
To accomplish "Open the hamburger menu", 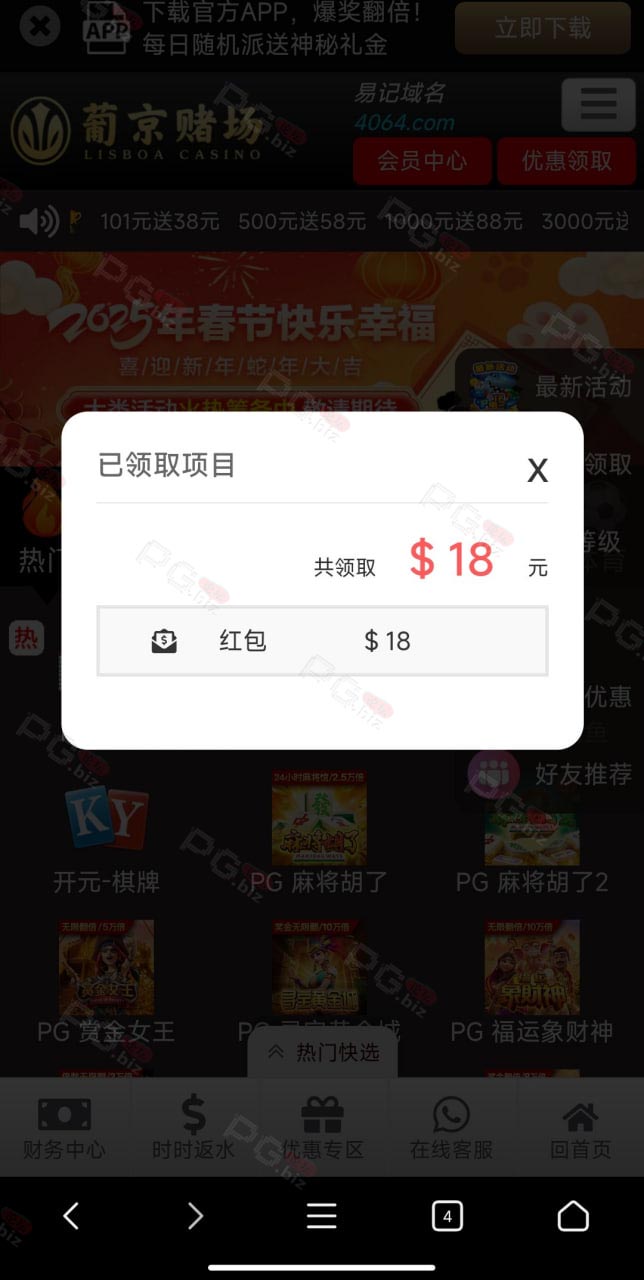I will 598,105.
